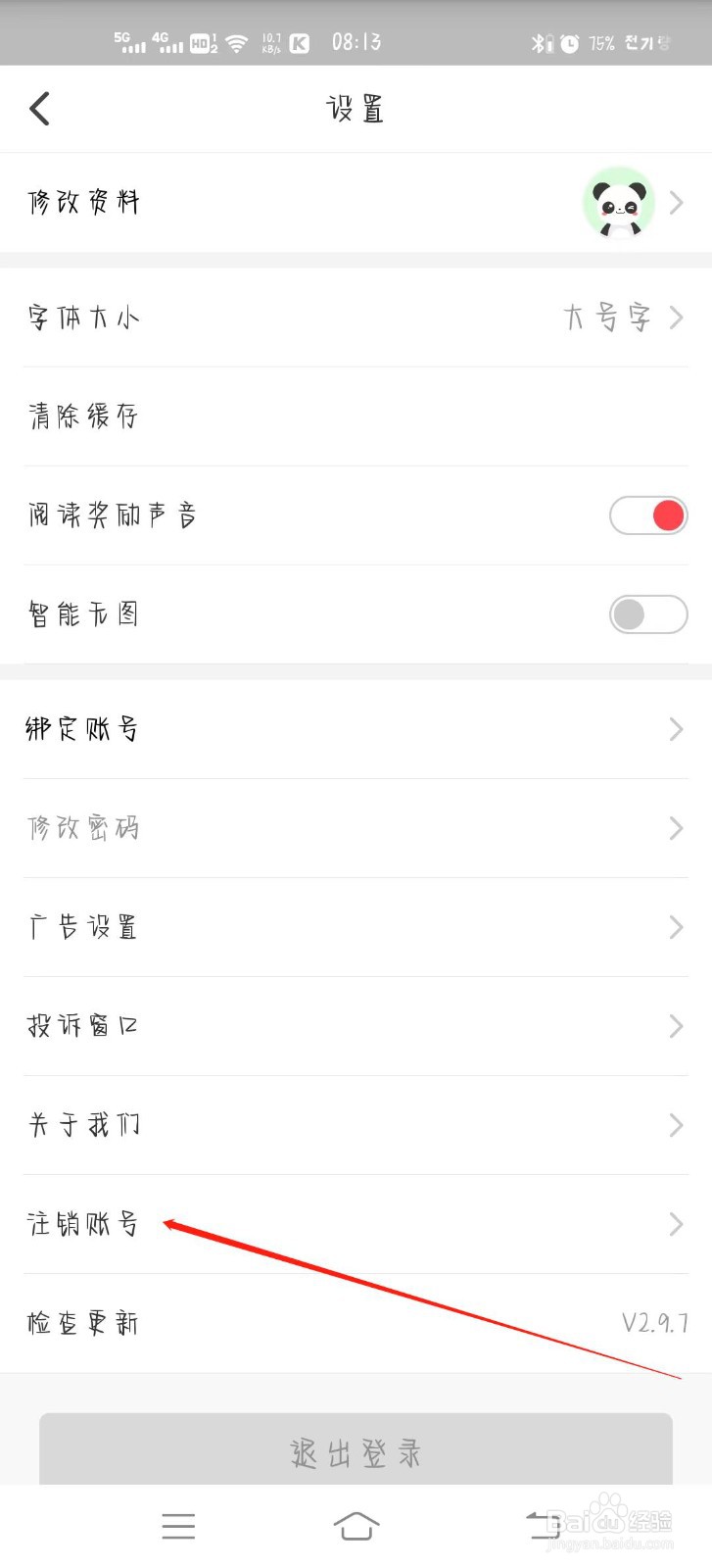712x1568 pixels.
Task: Turn off the 阅读奖励声音 switch
Action: point(648,515)
